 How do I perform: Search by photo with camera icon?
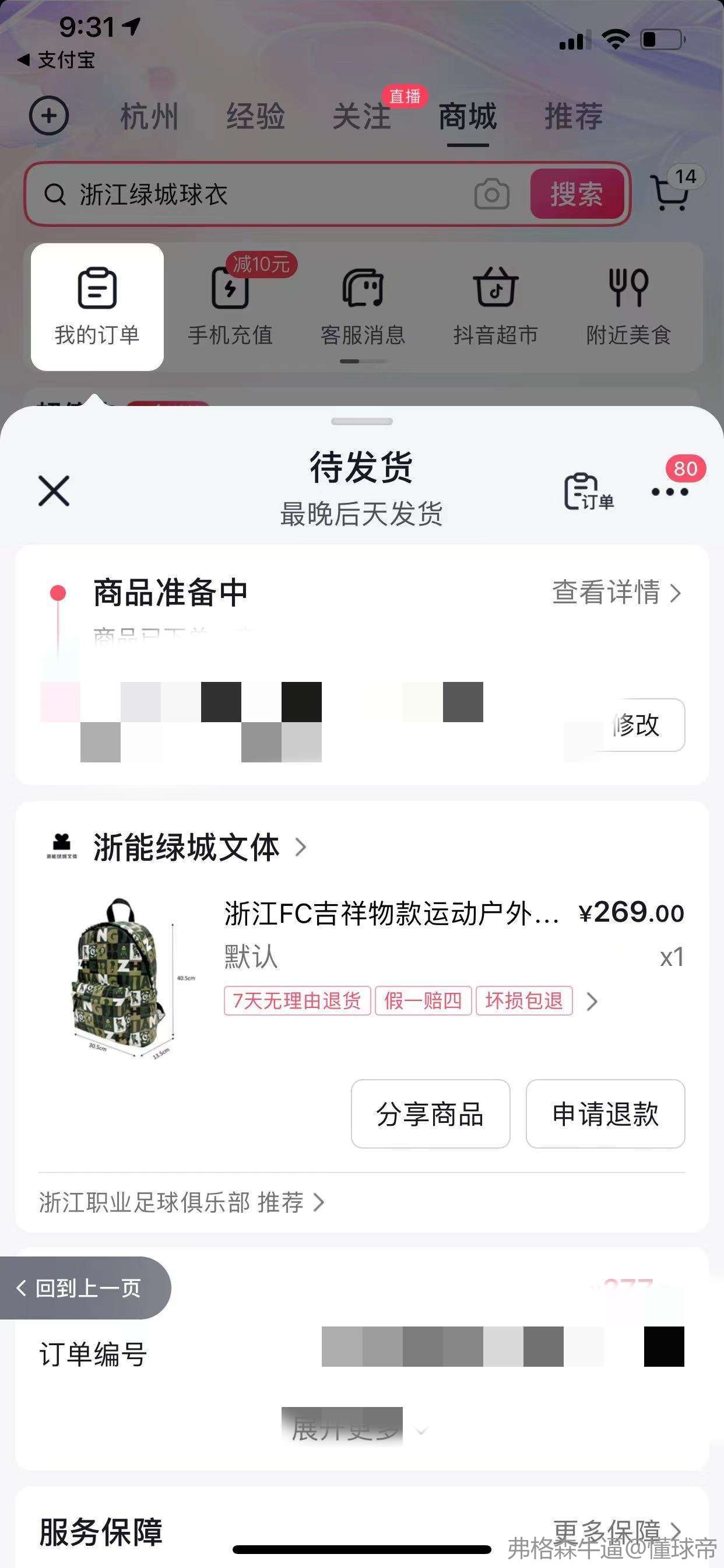(x=491, y=194)
